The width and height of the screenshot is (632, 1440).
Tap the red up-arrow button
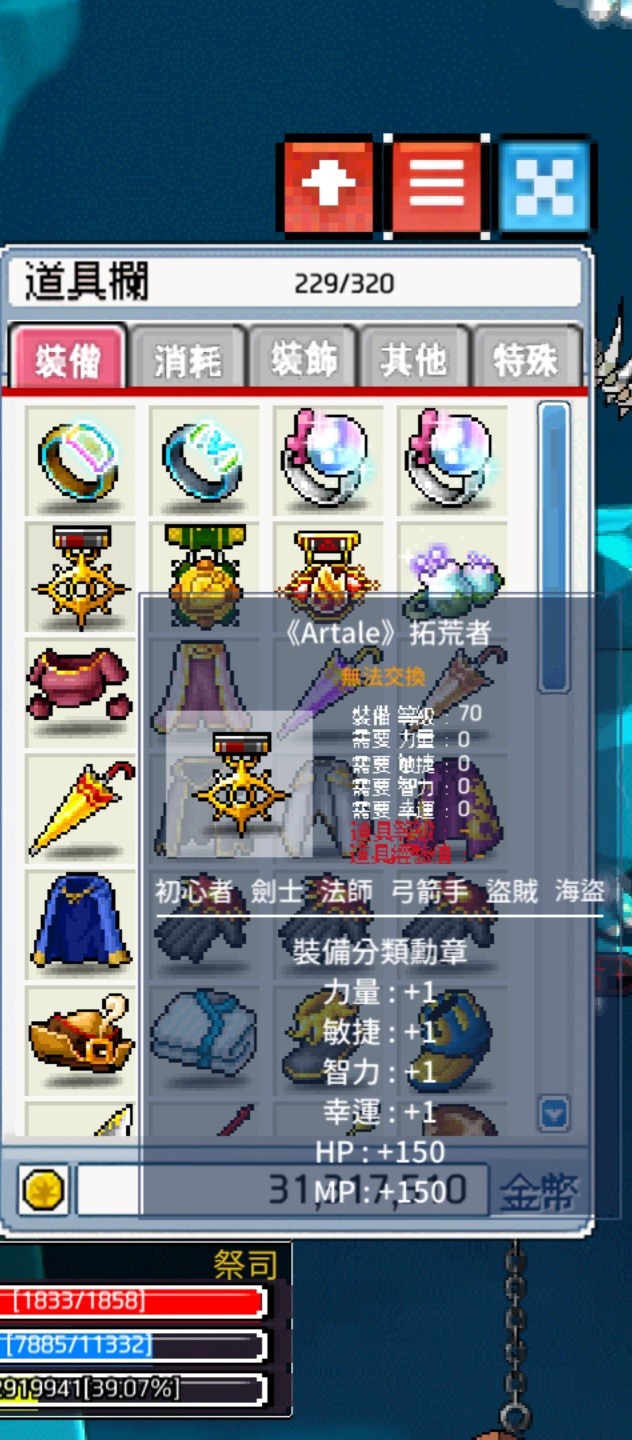(327, 186)
